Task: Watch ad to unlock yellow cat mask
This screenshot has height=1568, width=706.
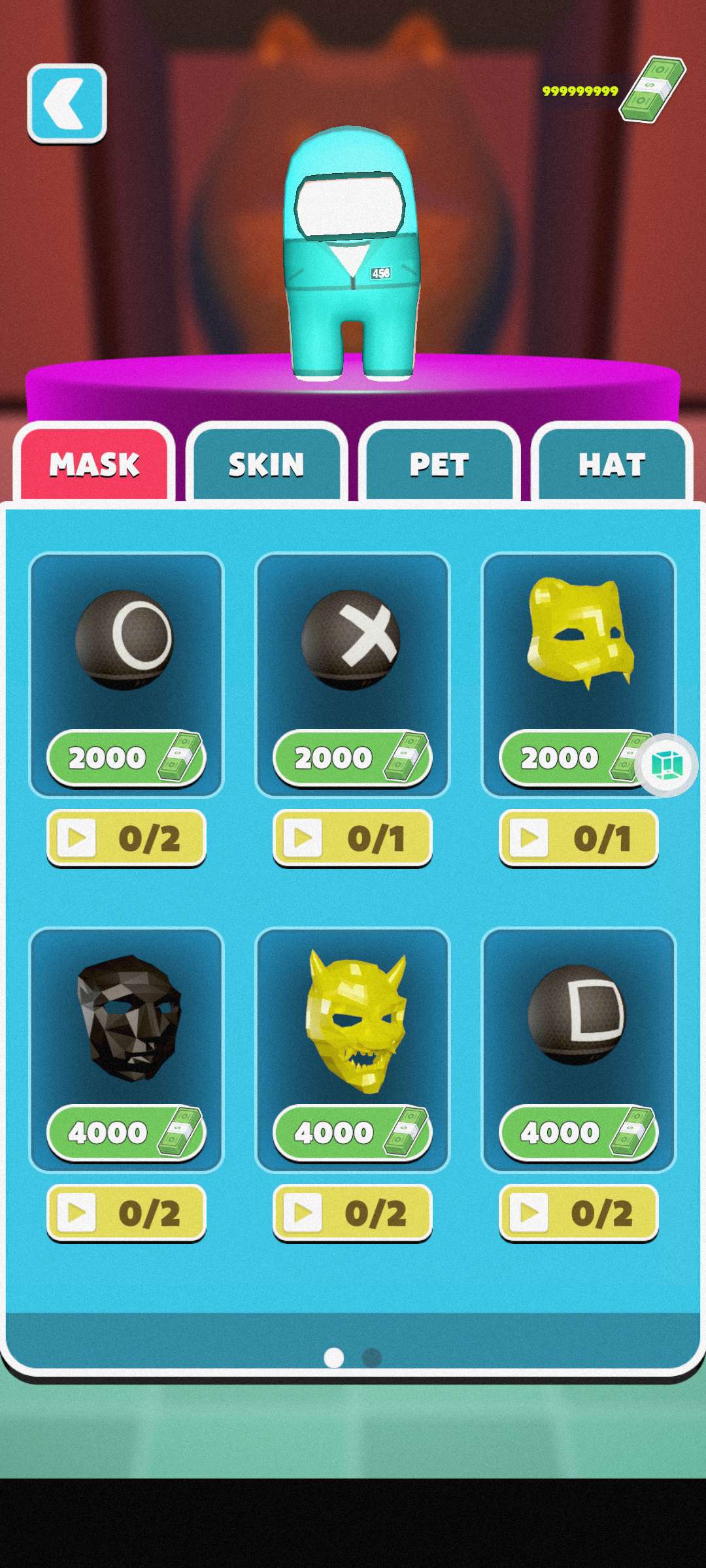Action: tap(579, 838)
